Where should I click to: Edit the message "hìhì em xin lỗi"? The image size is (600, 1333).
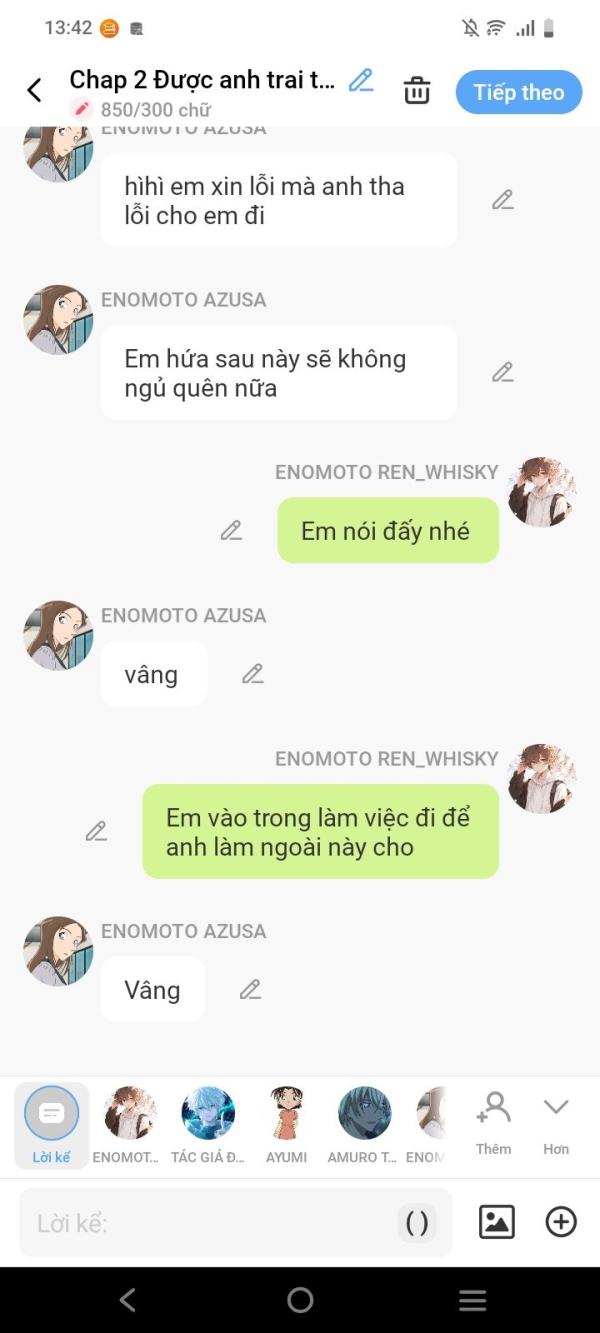(x=503, y=200)
